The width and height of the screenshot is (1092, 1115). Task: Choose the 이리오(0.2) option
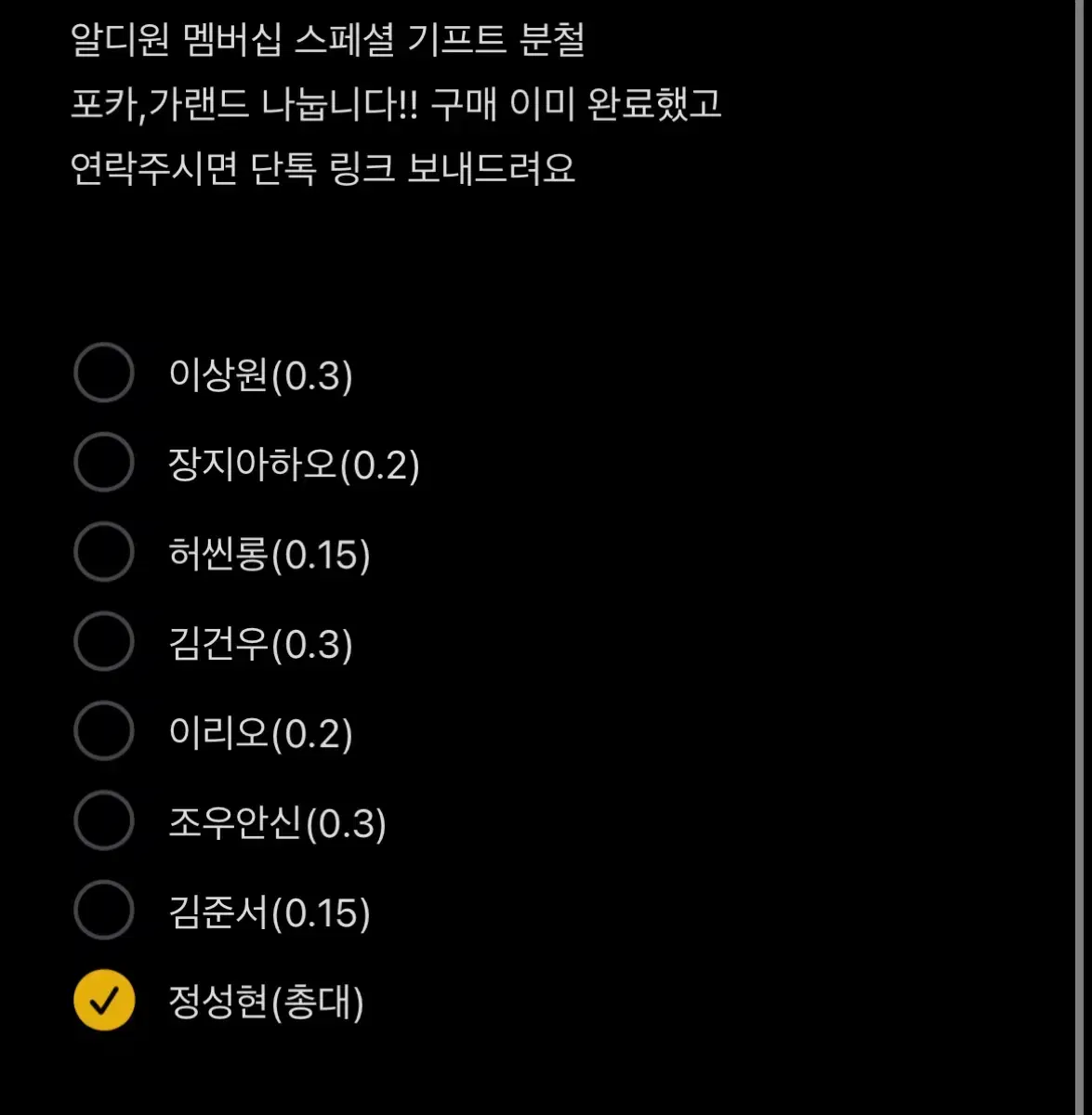pyautogui.click(x=103, y=731)
